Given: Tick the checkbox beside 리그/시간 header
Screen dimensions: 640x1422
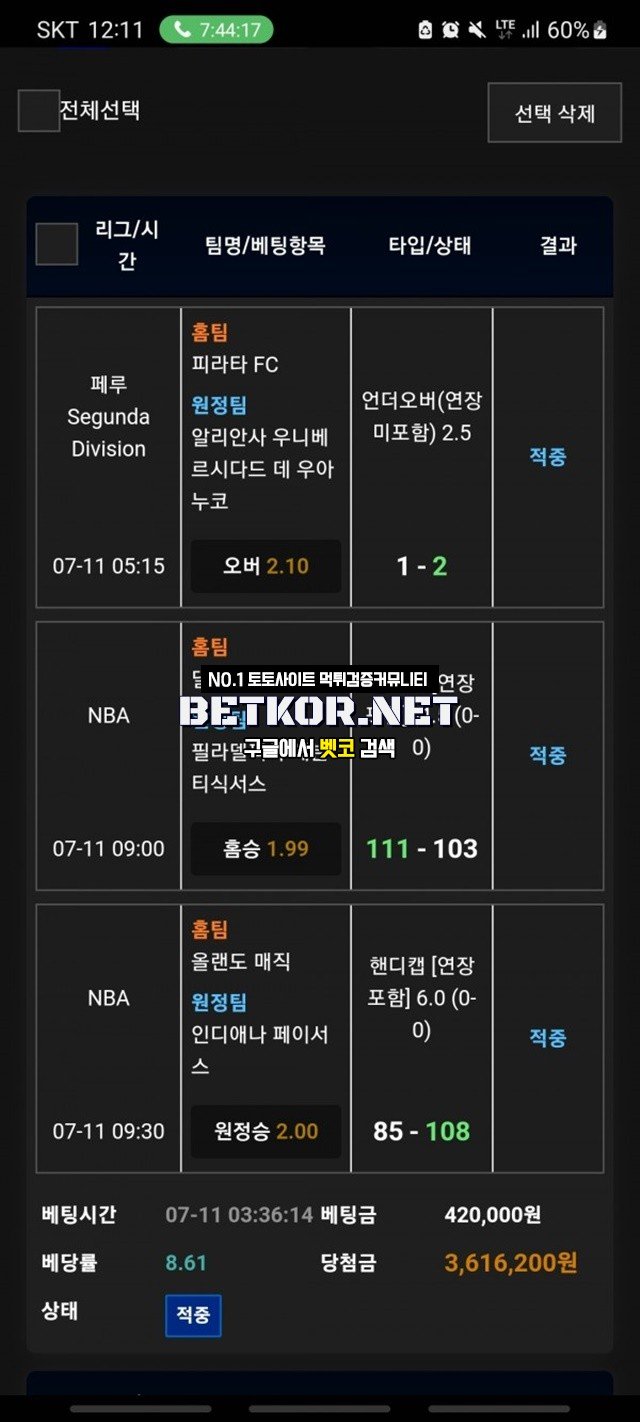Looking at the screenshot, I should (x=57, y=244).
